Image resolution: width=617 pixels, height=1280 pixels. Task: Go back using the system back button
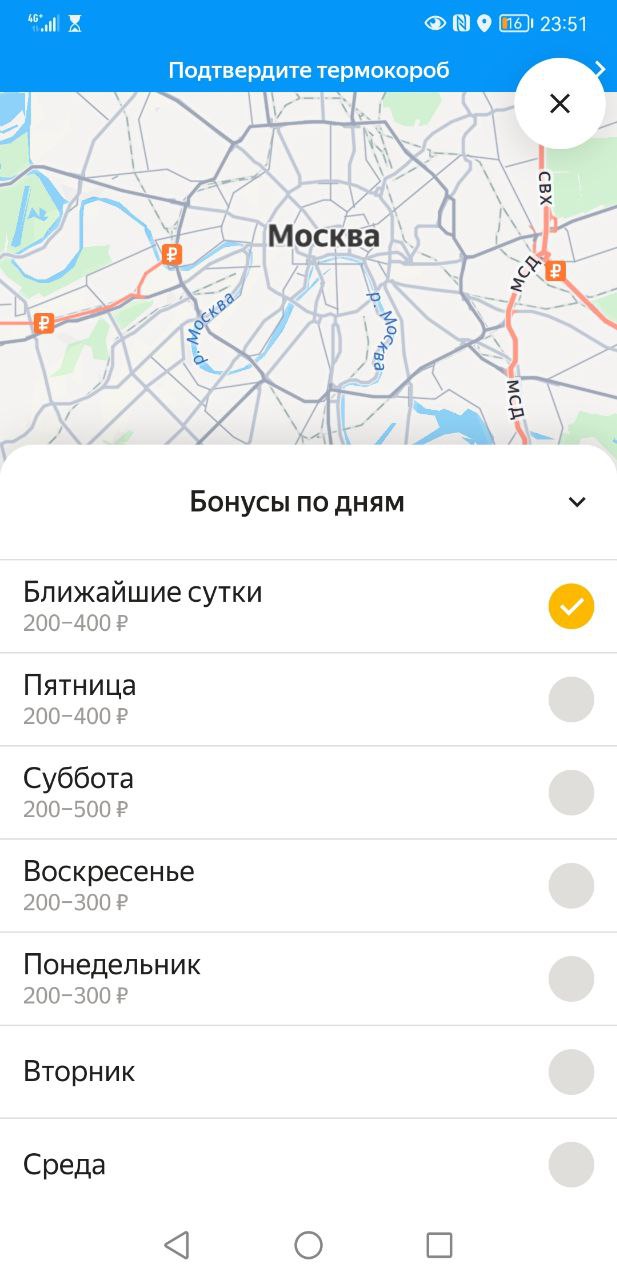pos(177,1245)
